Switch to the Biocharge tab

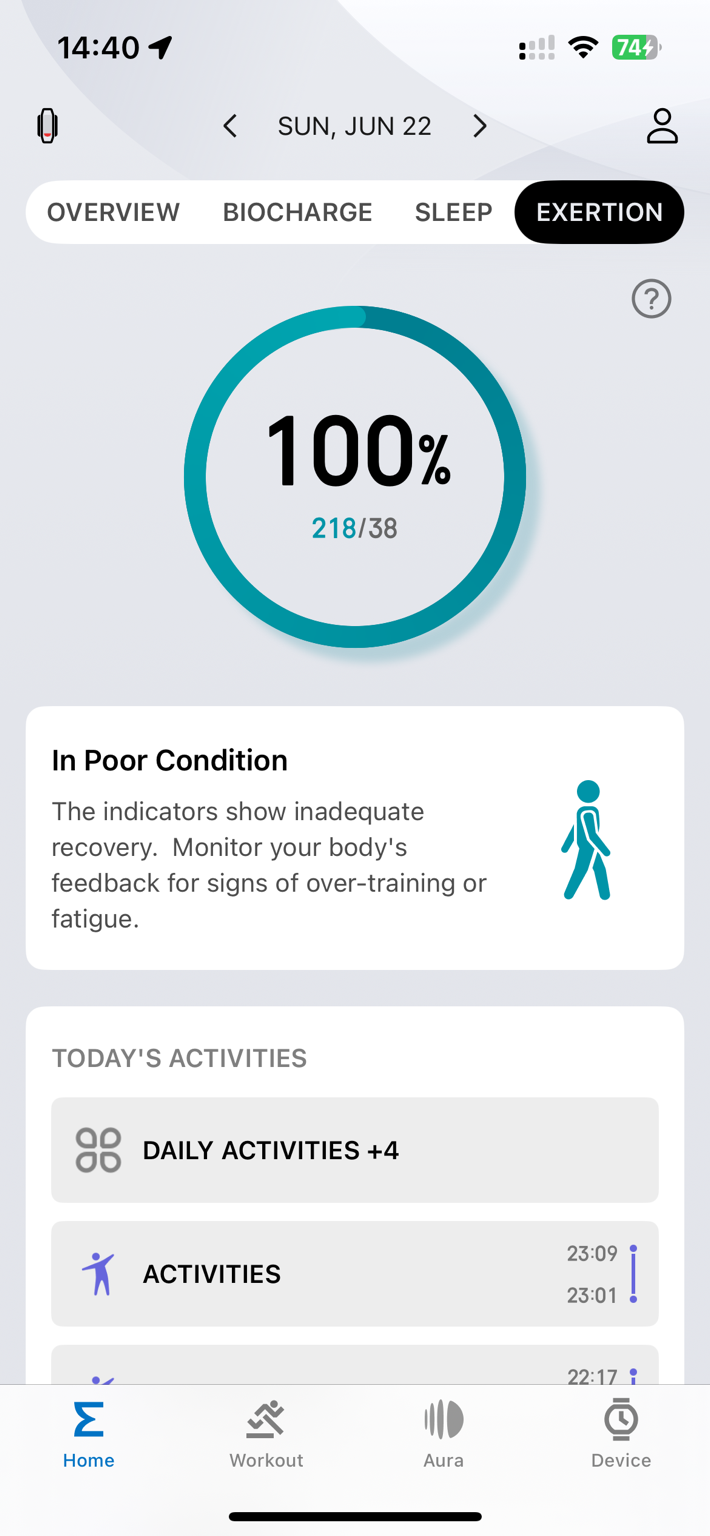[x=297, y=212]
